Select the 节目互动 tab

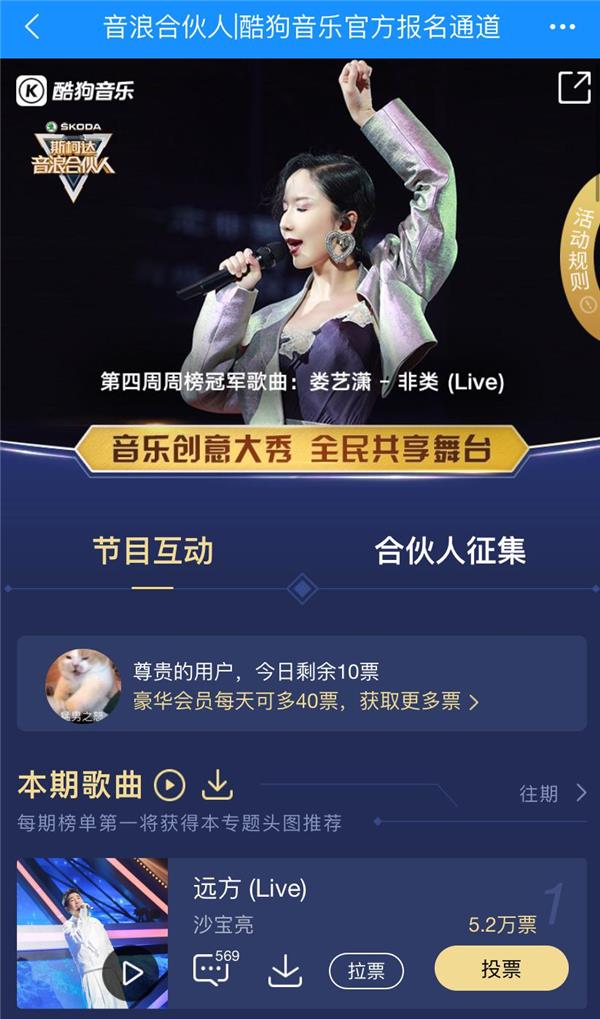pos(153,551)
